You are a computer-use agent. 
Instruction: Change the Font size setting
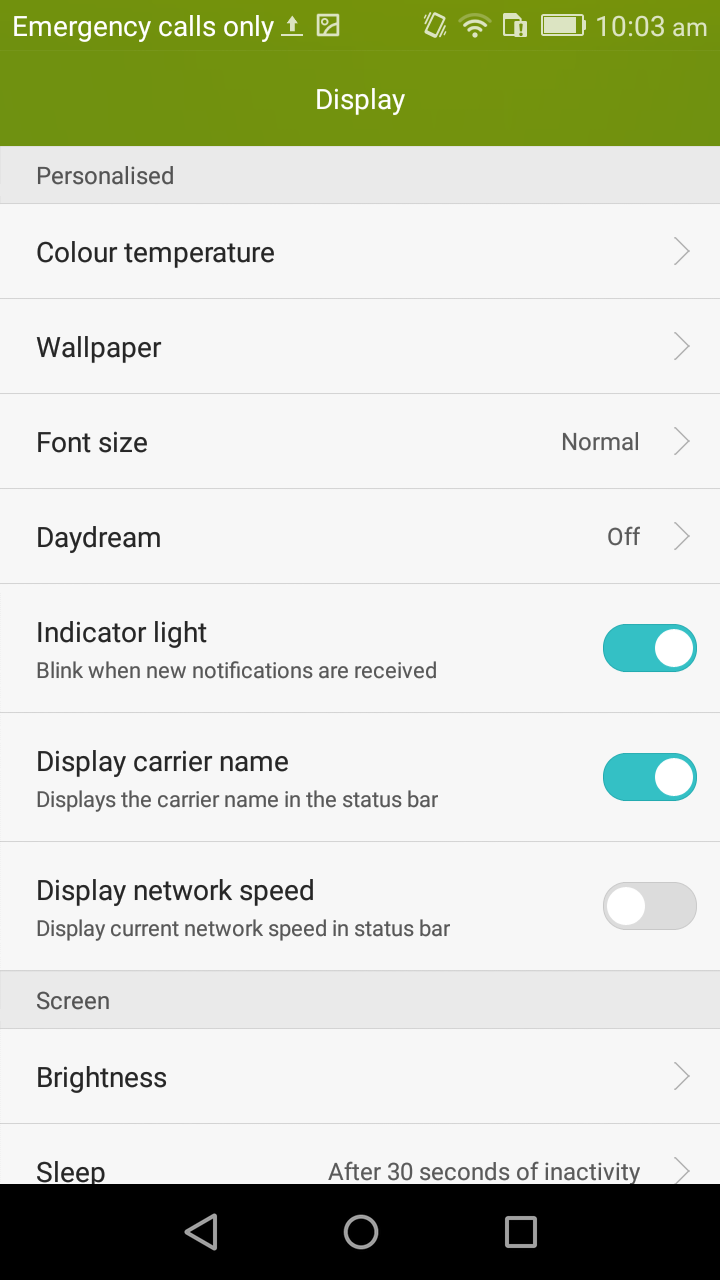[x=360, y=442]
